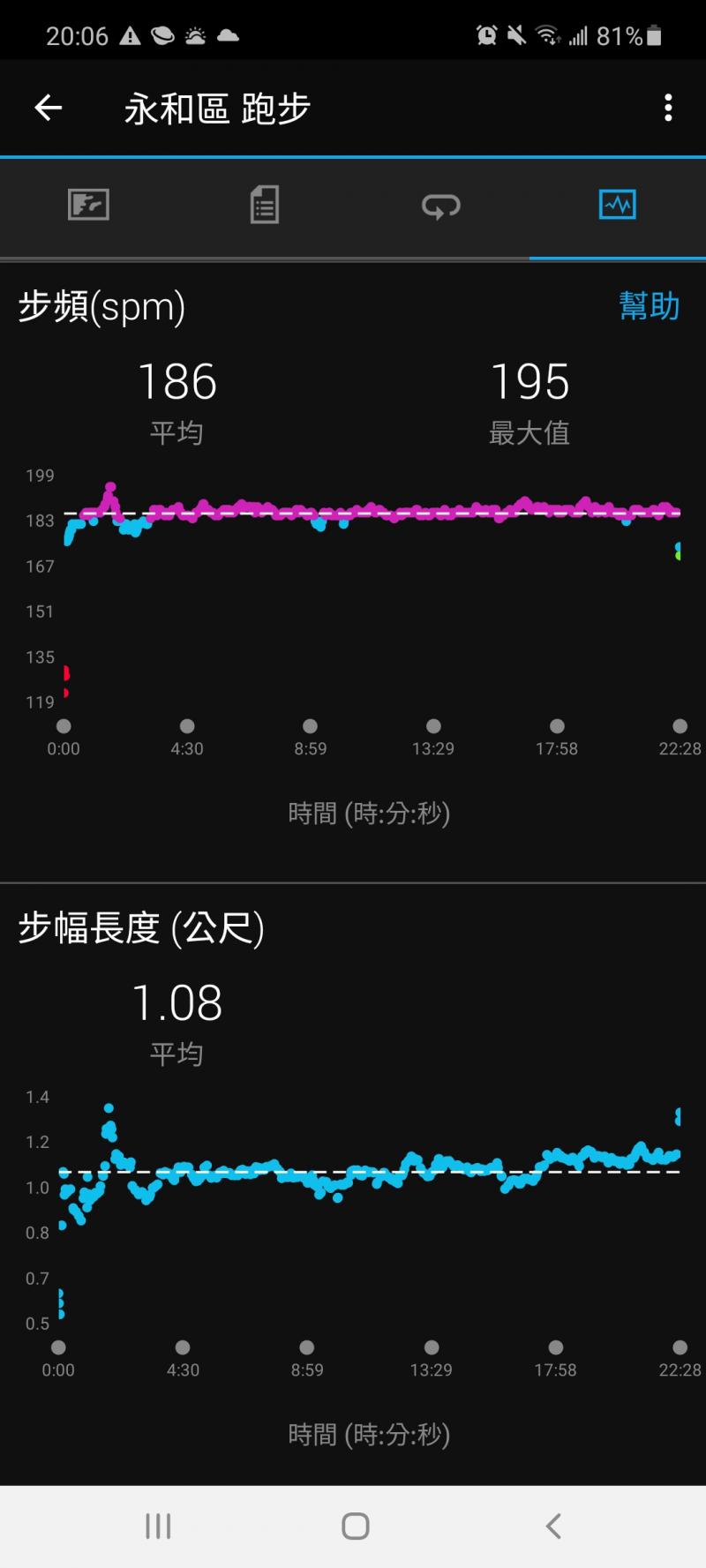The image size is (706, 1568).
Task: Open the three-dot overflow menu
Action: click(668, 109)
